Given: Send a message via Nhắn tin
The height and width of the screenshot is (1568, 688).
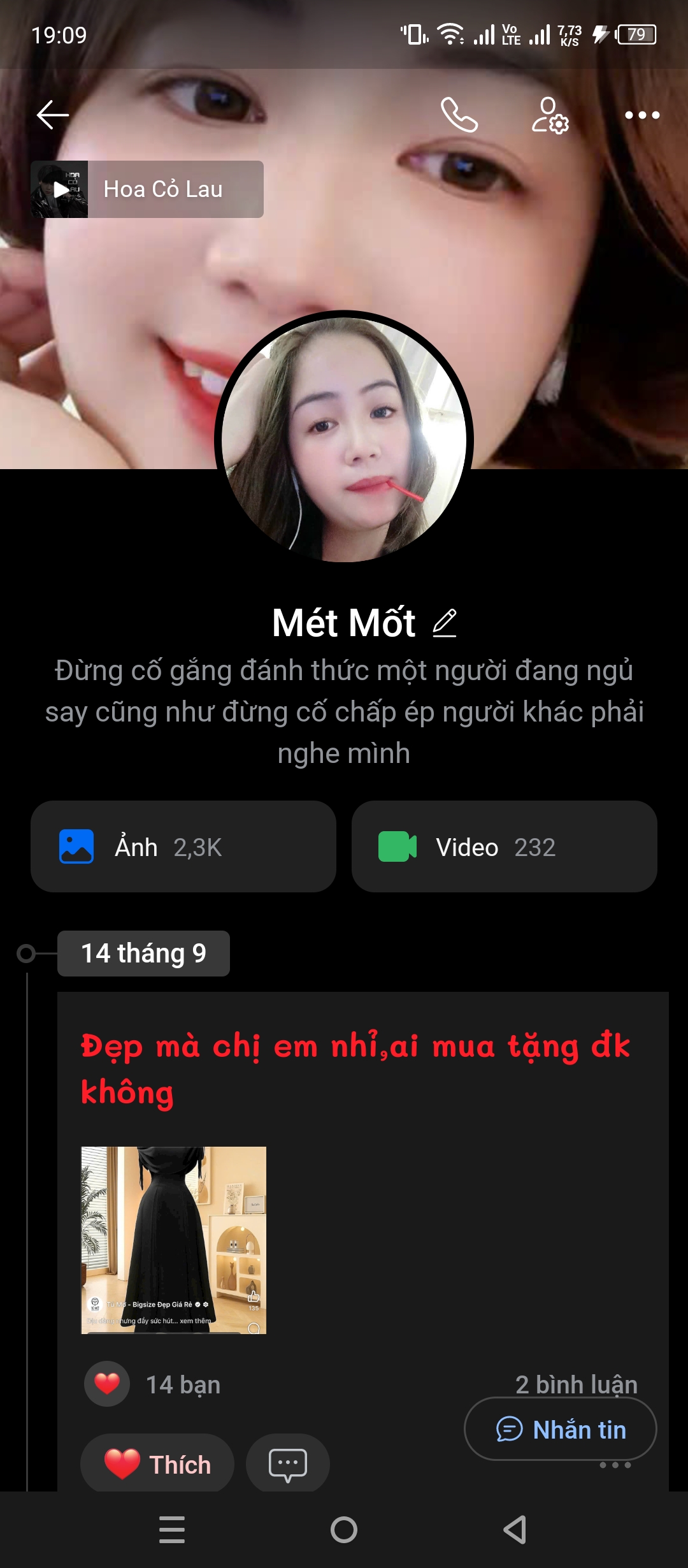Looking at the screenshot, I should pos(561,1430).
